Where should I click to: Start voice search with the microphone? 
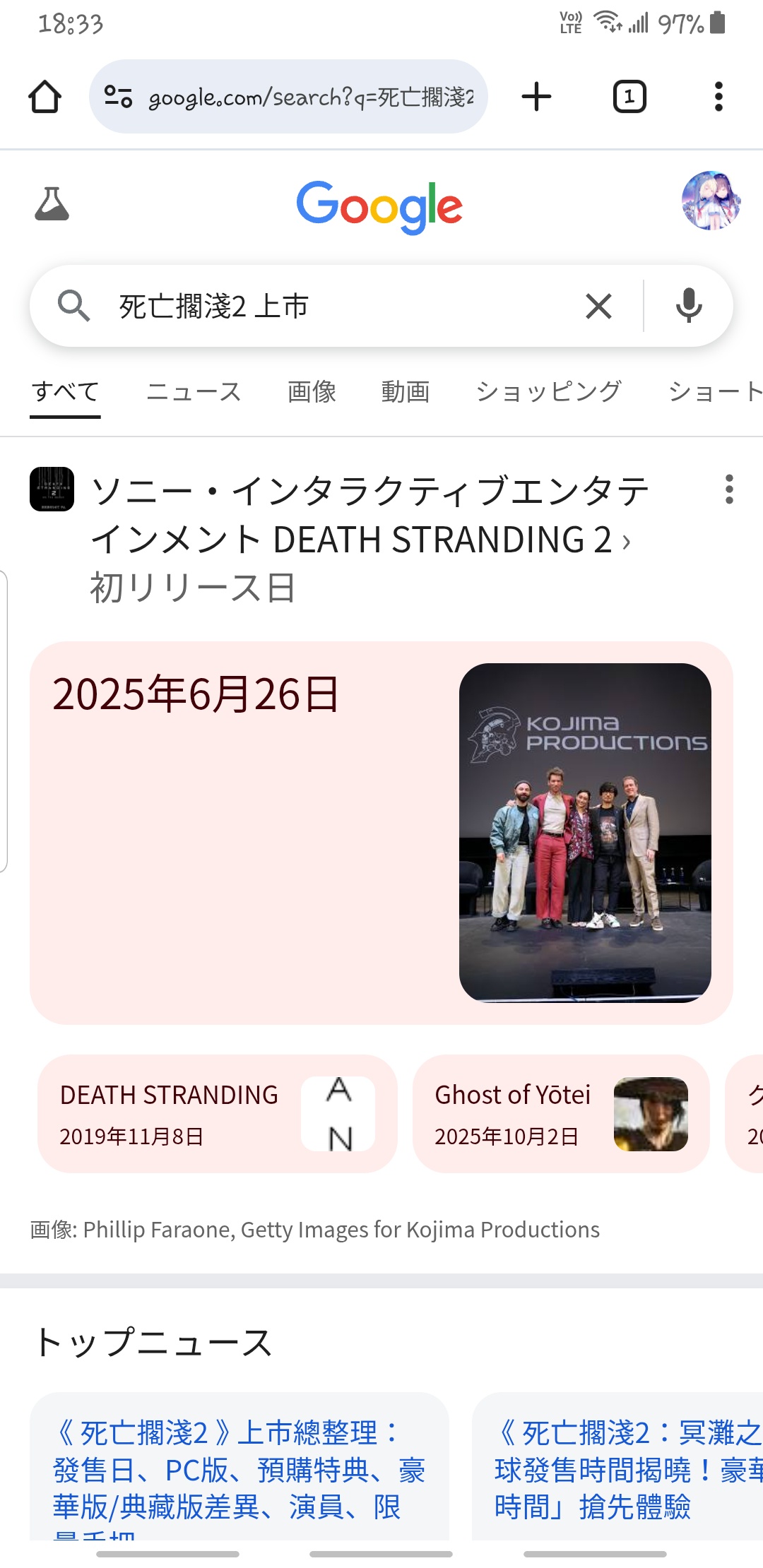coord(688,307)
